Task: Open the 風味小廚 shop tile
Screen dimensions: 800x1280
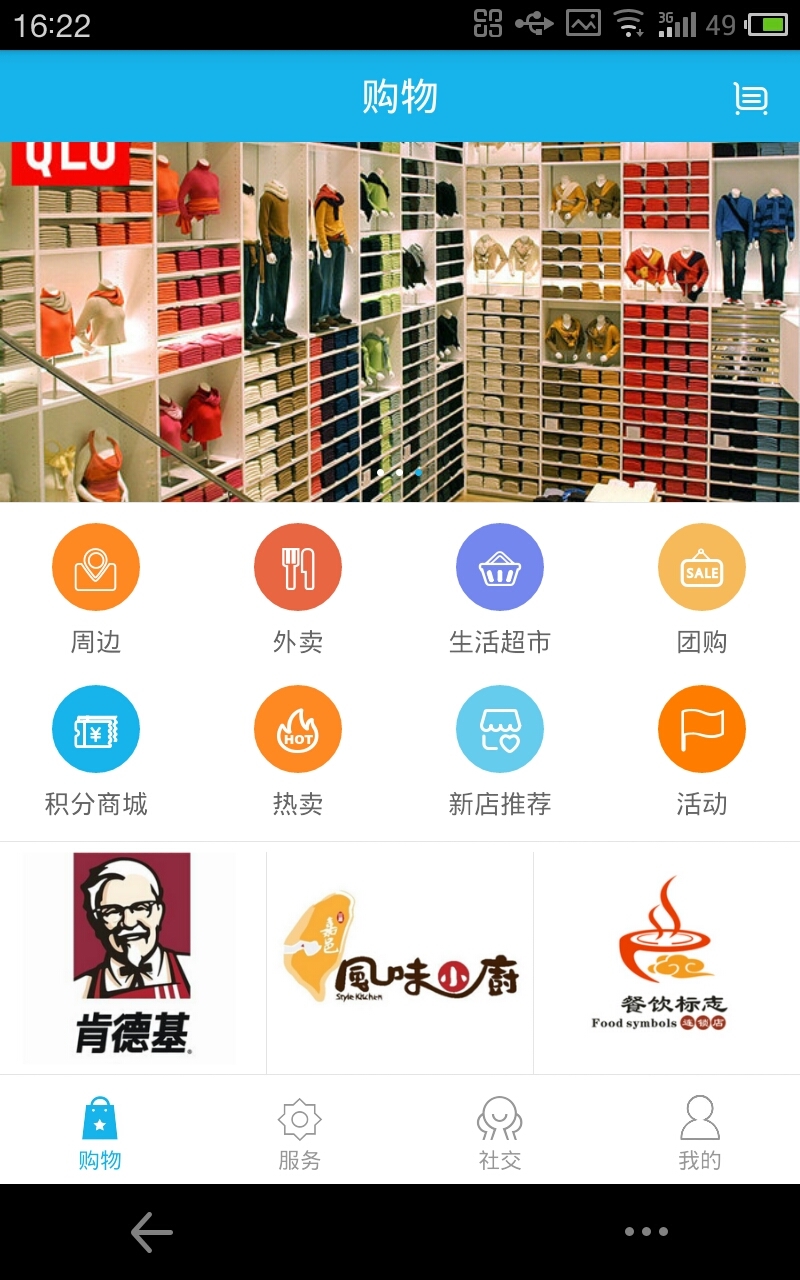Action: [x=400, y=958]
